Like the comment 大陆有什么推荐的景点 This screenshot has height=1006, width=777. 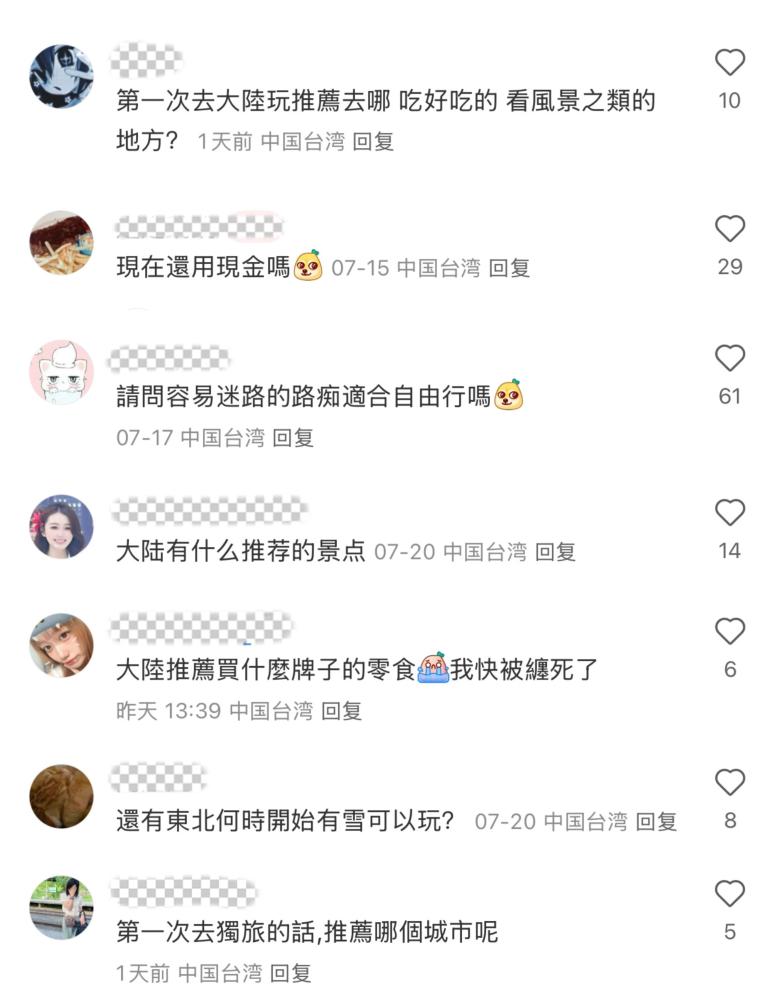click(x=730, y=513)
